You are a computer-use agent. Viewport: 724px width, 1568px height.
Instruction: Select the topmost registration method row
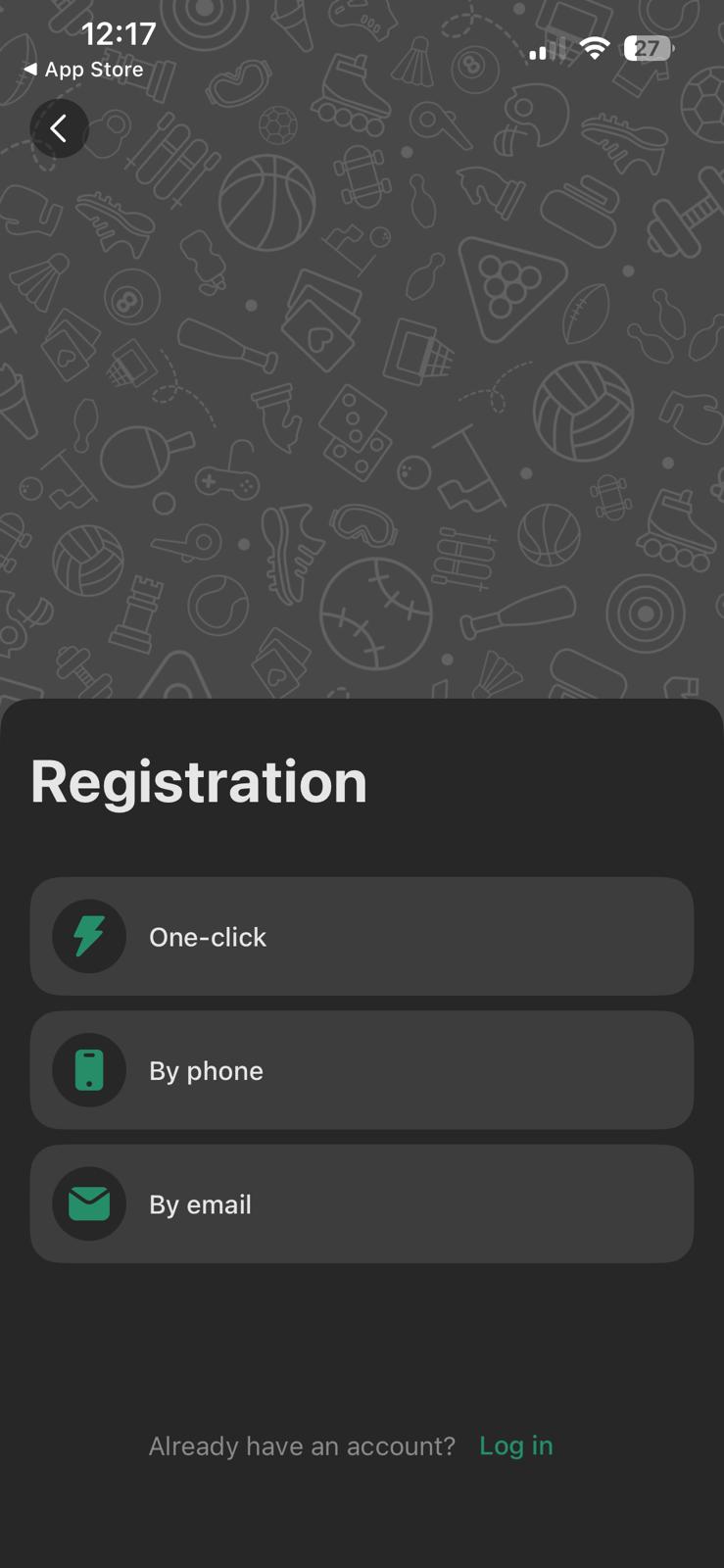(x=362, y=936)
